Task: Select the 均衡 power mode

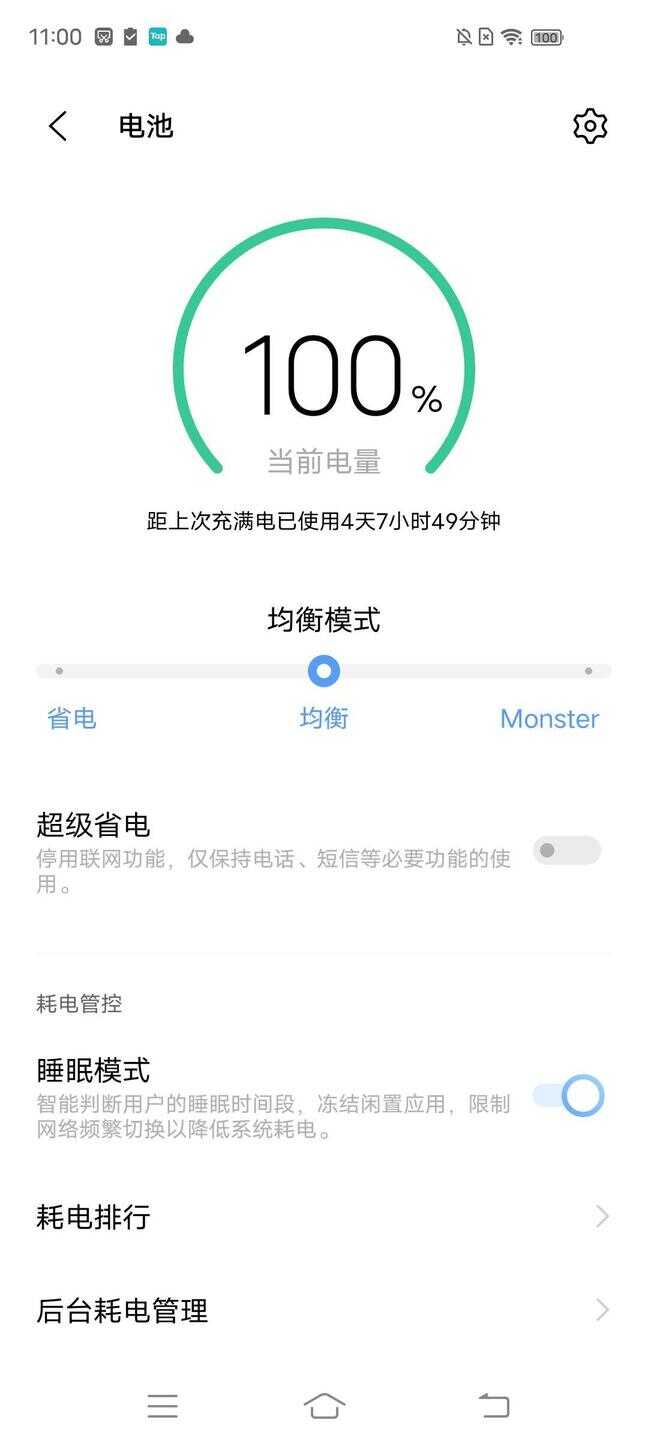Action: tap(324, 718)
